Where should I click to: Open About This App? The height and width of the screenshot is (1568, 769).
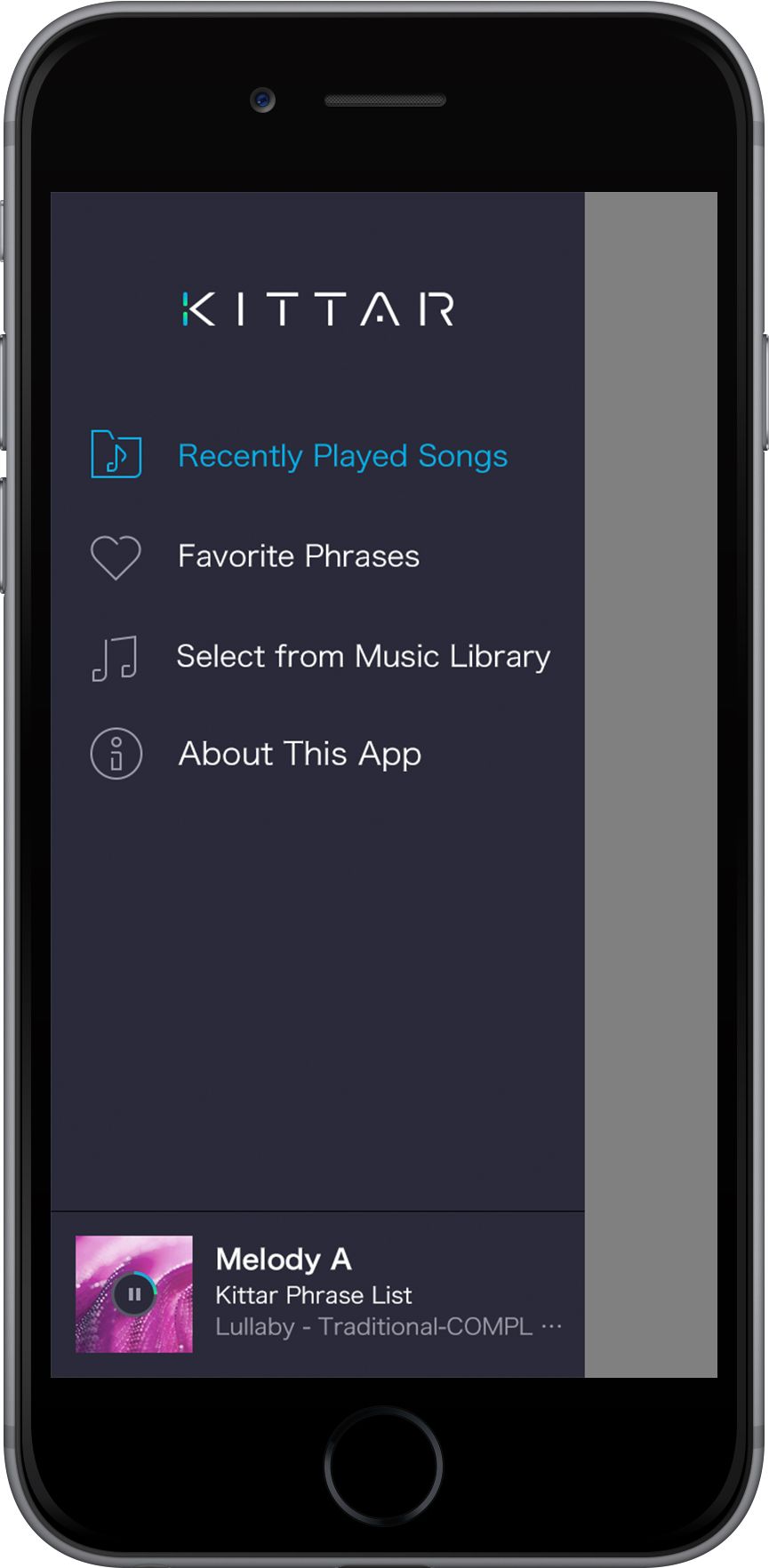[x=300, y=753]
